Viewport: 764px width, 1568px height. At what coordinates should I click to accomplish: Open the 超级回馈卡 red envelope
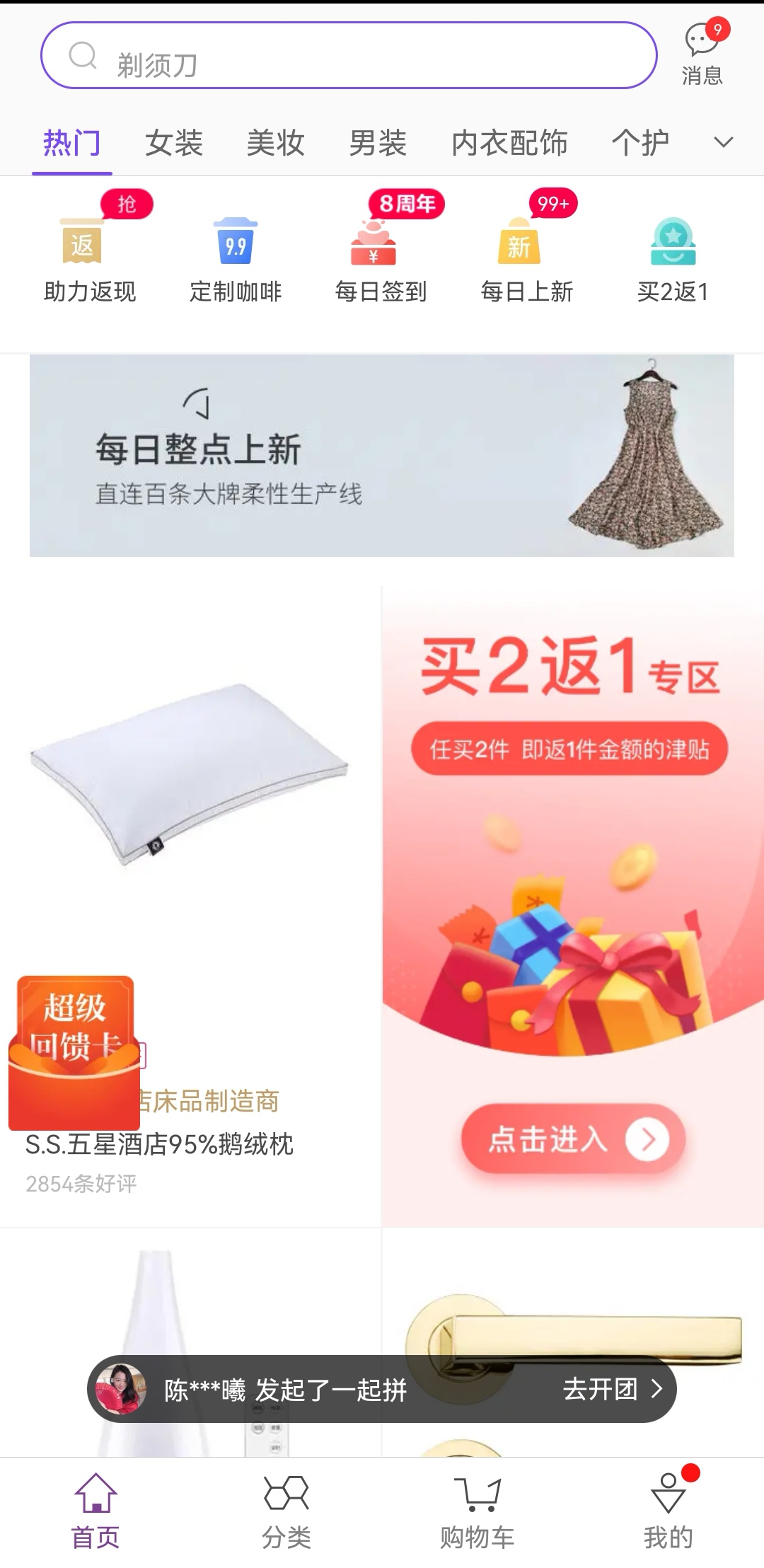click(74, 1052)
